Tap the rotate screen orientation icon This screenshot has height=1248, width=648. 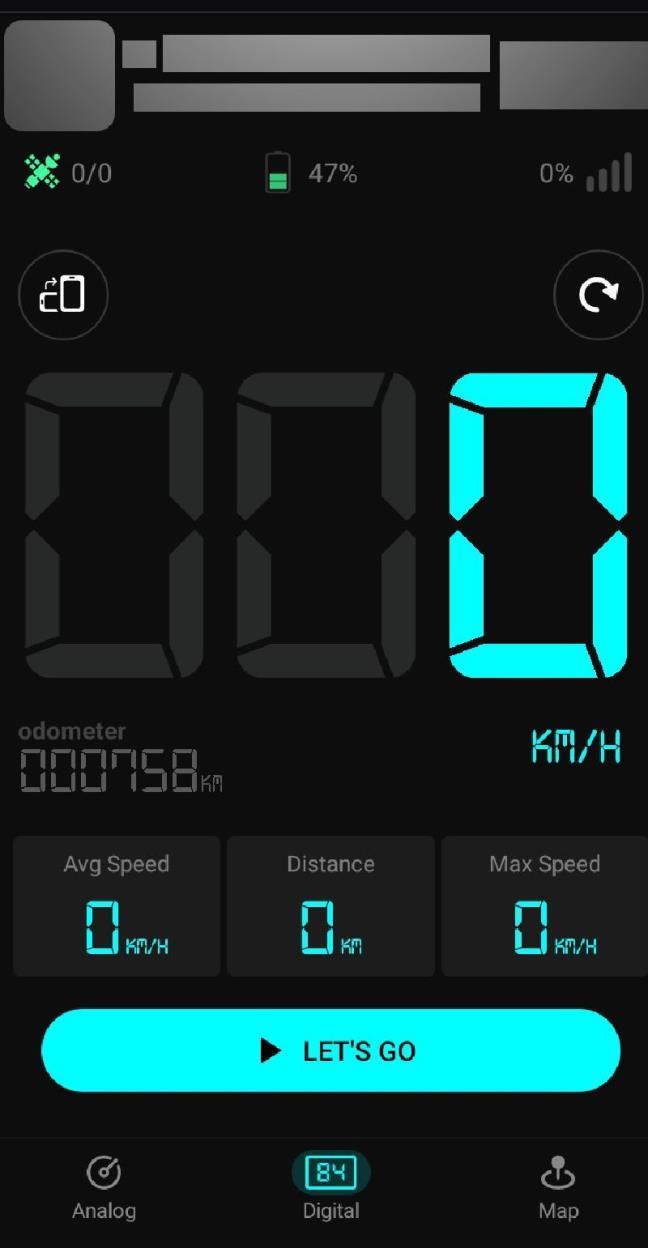(63, 295)
